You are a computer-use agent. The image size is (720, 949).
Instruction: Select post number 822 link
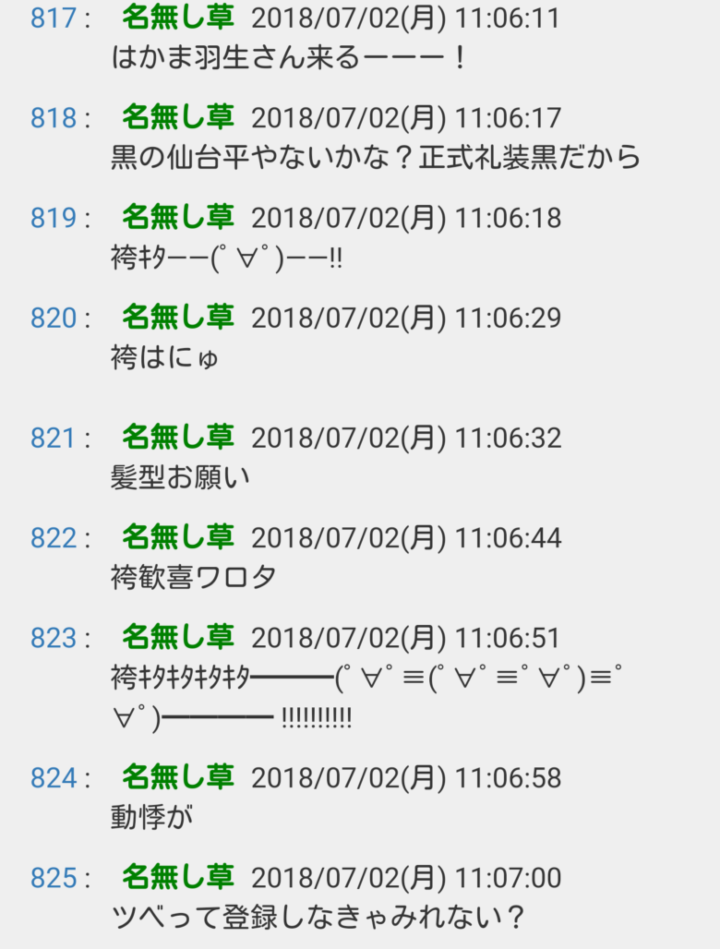(53, 538)
